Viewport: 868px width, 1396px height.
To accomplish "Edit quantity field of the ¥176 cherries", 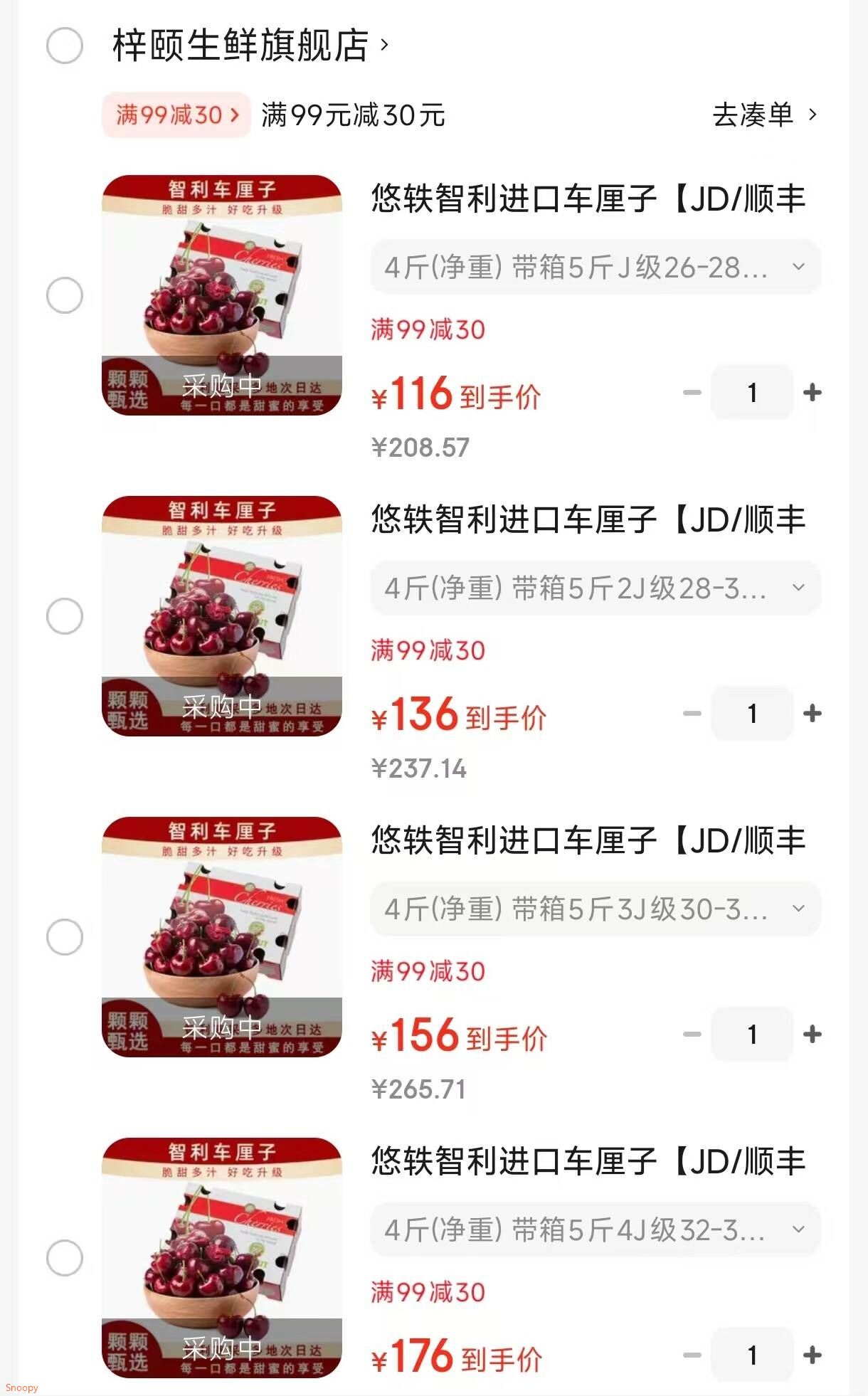I will 752,1355.
